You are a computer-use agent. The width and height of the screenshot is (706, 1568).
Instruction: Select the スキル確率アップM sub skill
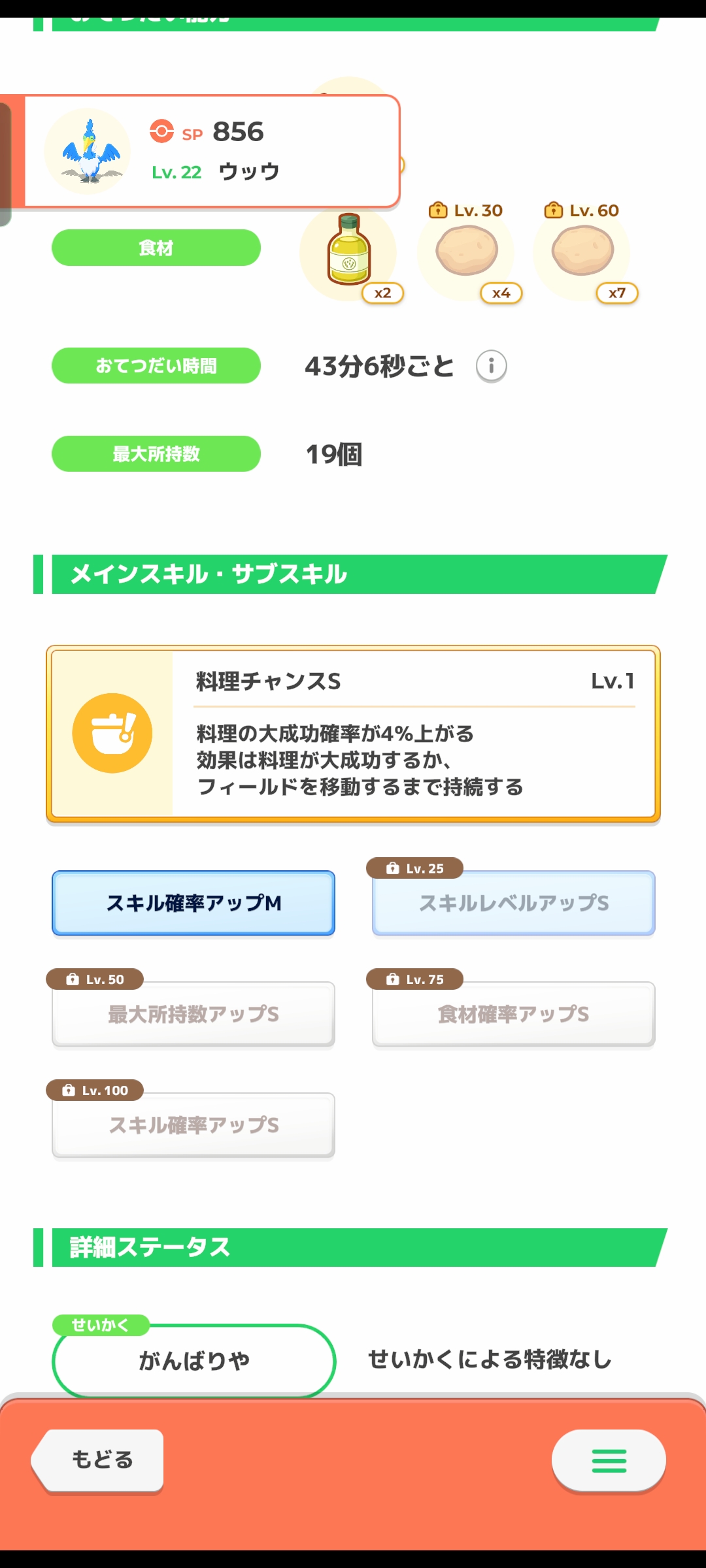193,903
